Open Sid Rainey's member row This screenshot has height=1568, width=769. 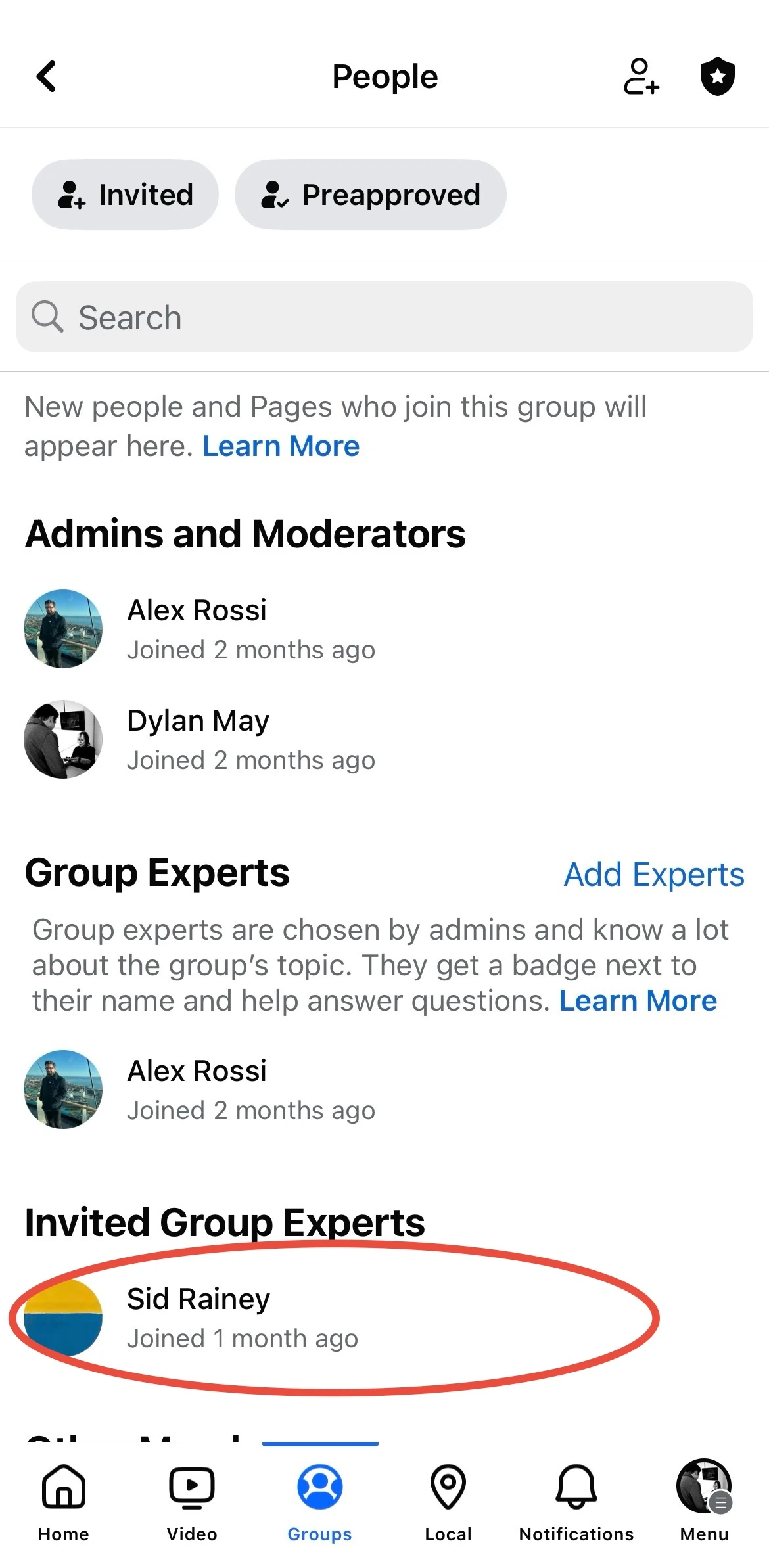(x=384, y=1318)
